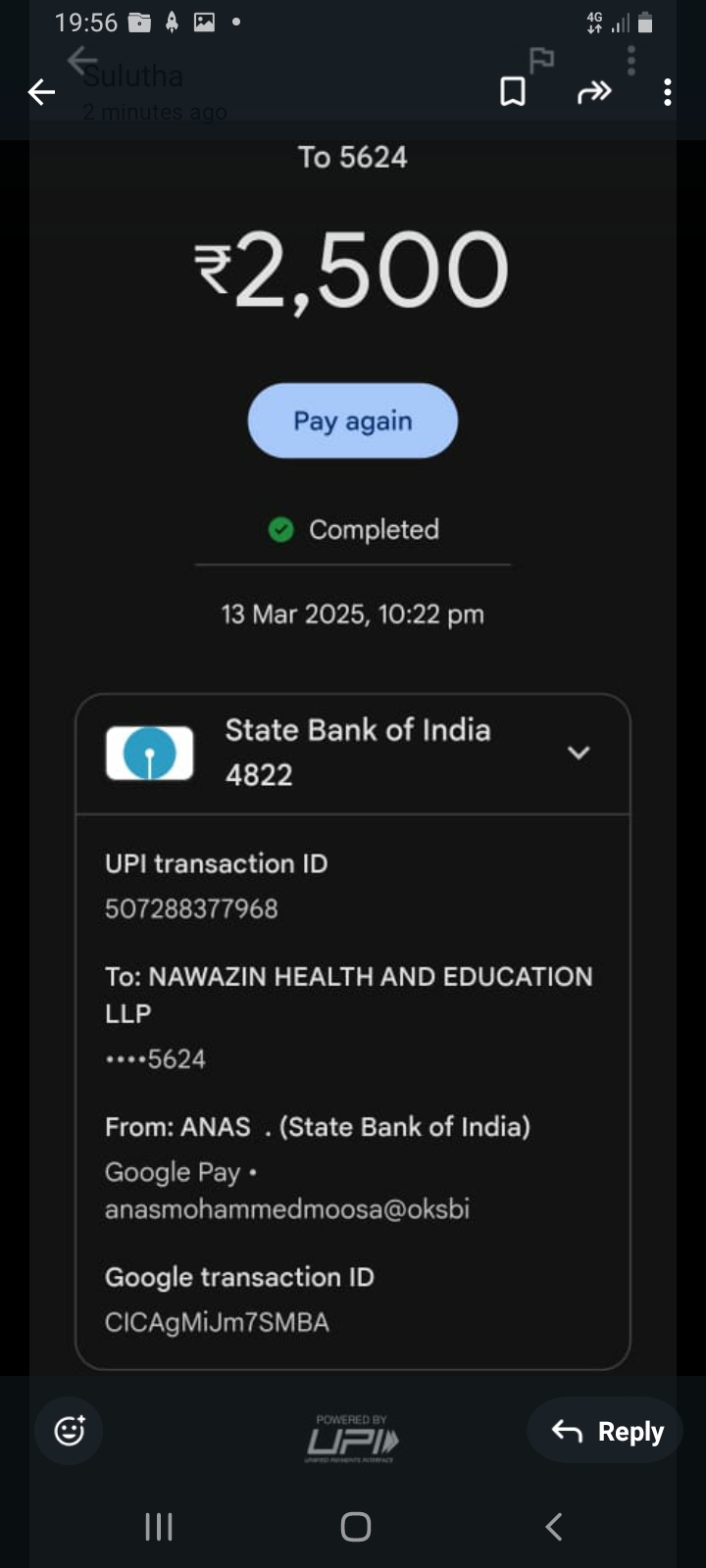Bookmark this shared image
Image resolution: width=706 pixels, height=1568 pixels.
pyautogui.click(x=513, y=92)
